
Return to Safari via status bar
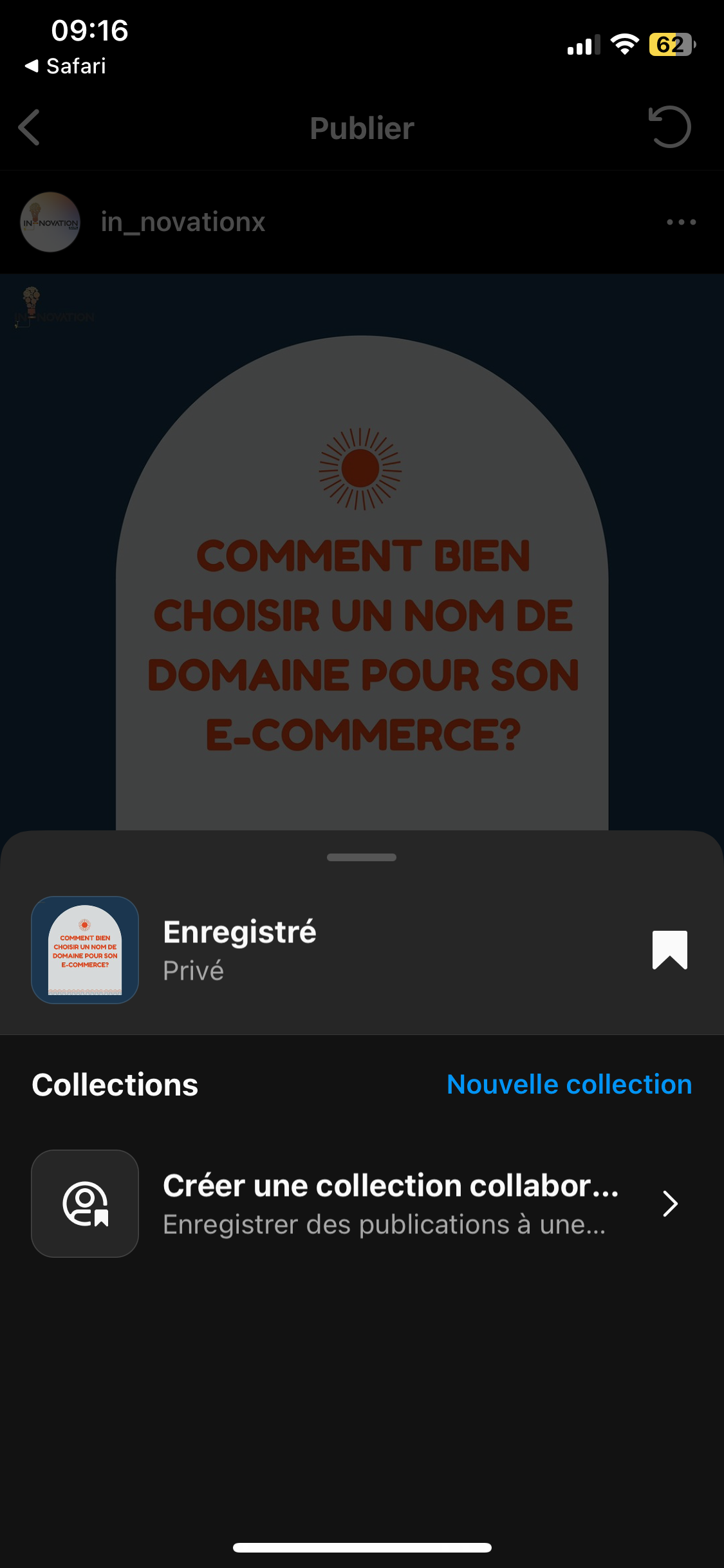[x=66, y=66]
